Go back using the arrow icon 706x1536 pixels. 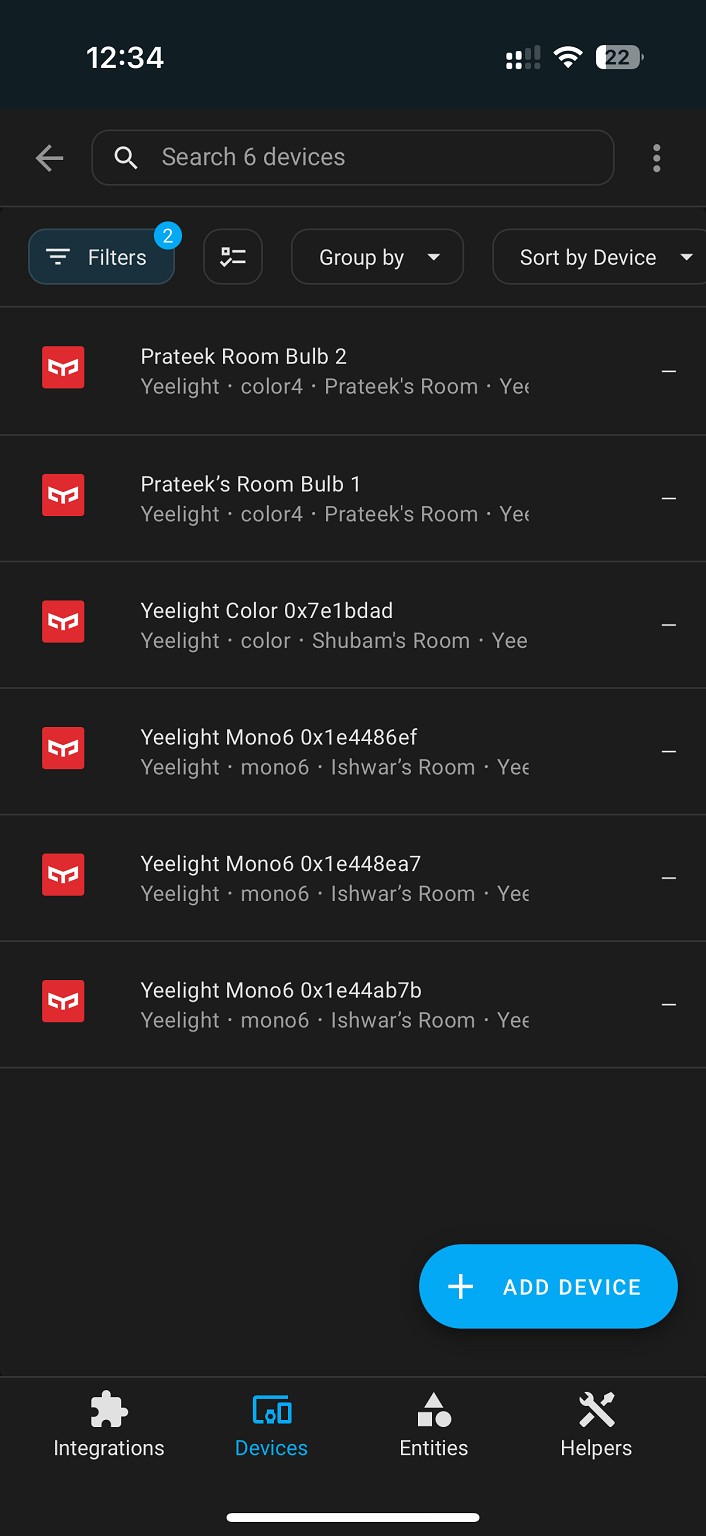click(x=49, y=158)
